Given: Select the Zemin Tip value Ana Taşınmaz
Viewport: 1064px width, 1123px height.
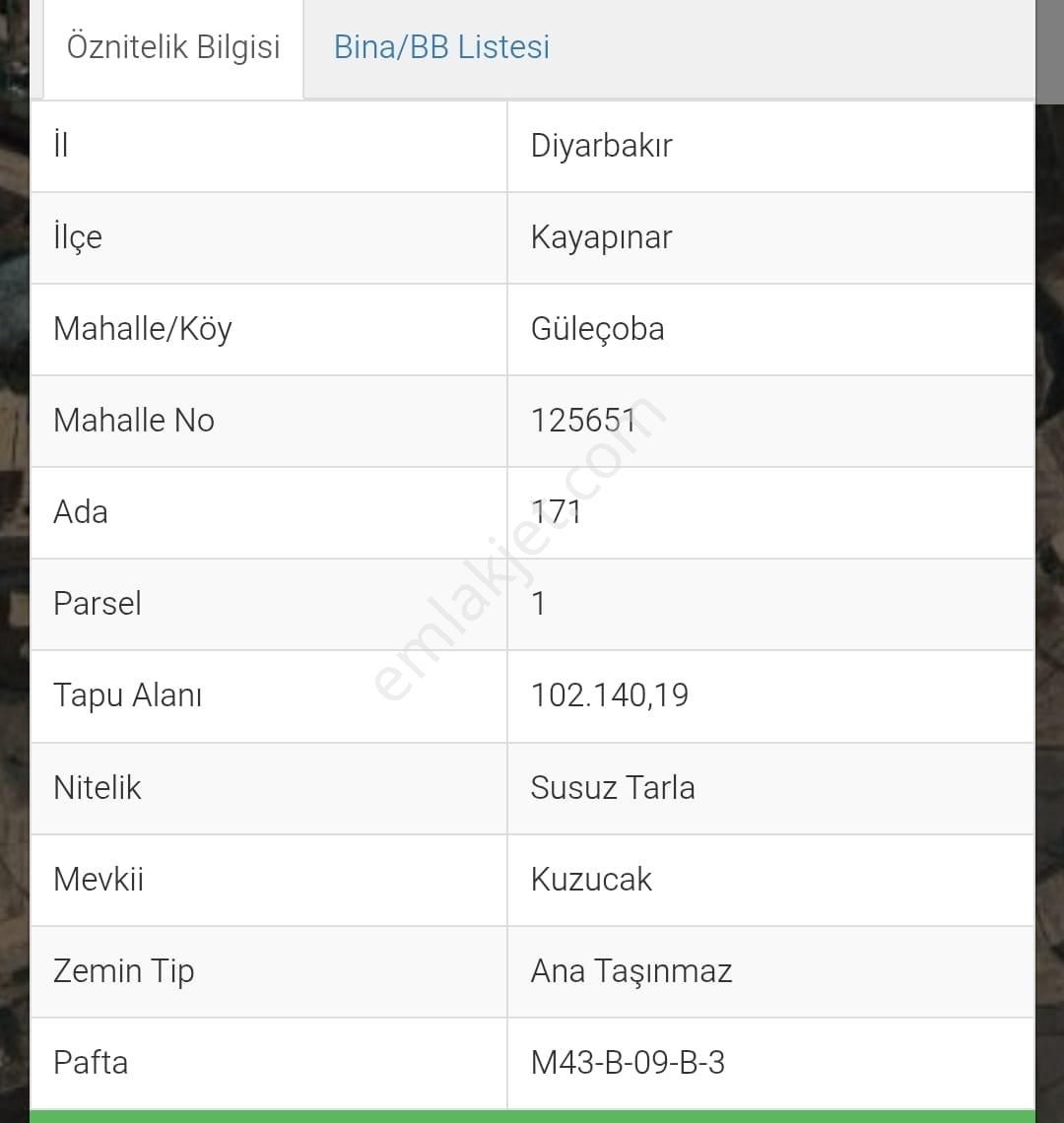Looking at the screenshot, I should 630,971.
